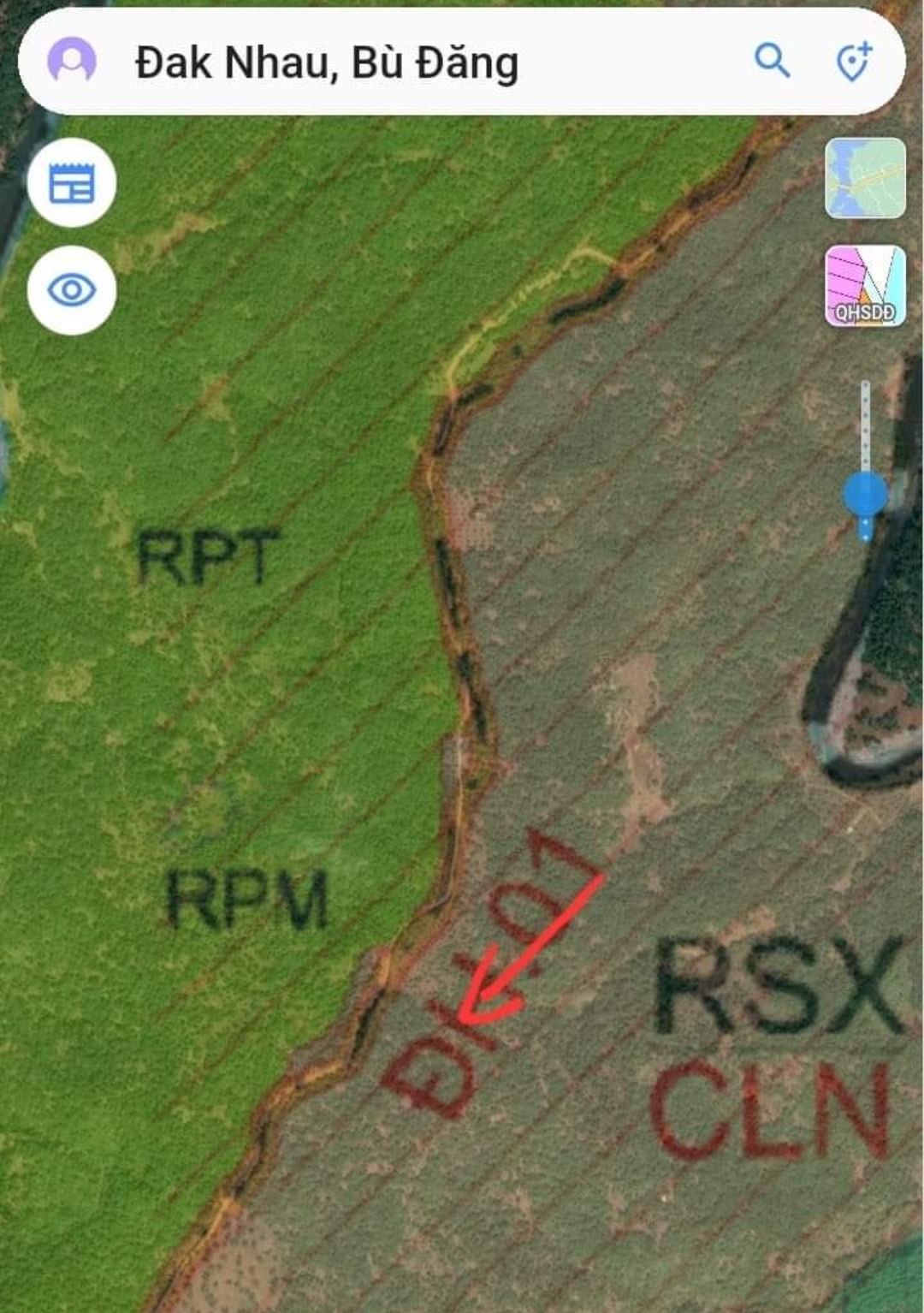Open the table details panel button

click(72, 182)
